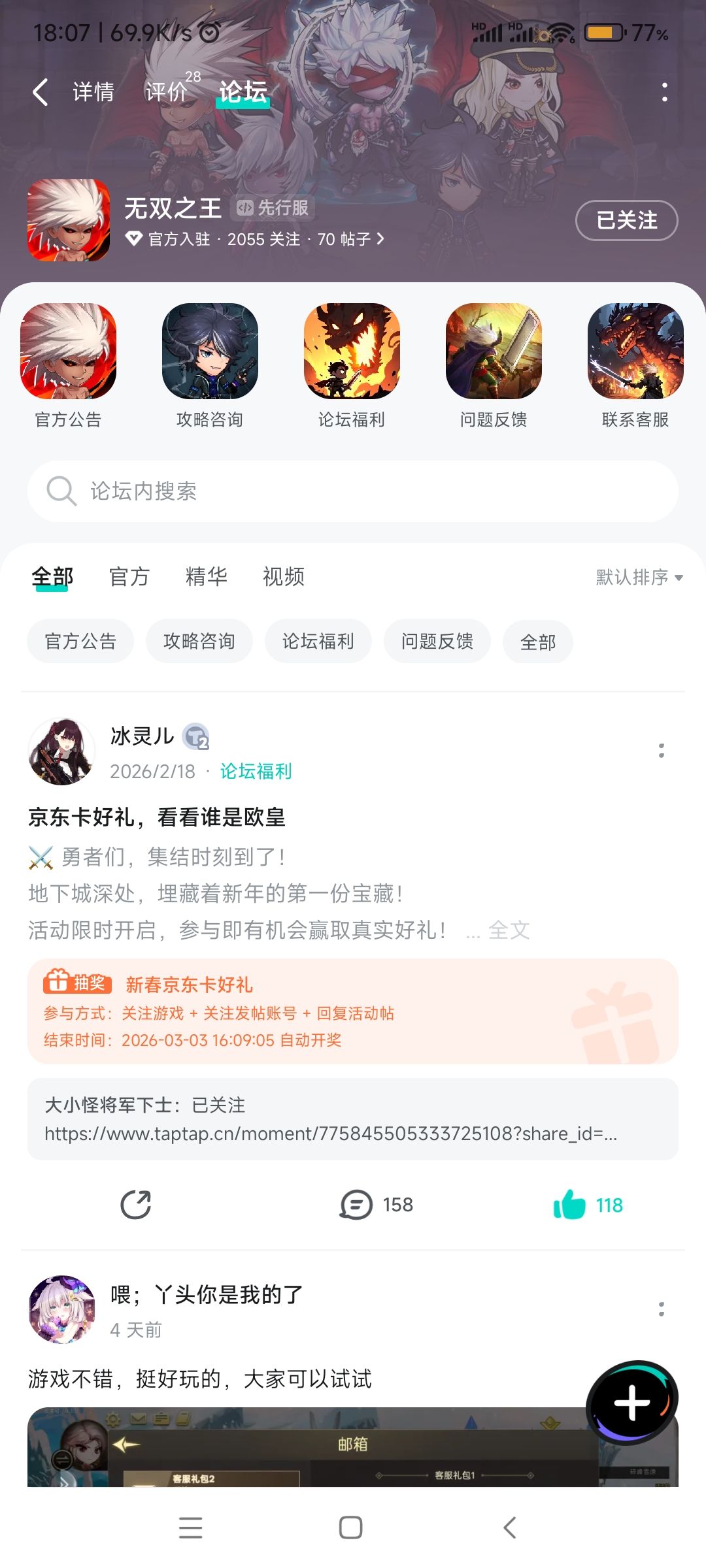Switch to the 精华 tab
706x1568 pixels.
point(207,577)
